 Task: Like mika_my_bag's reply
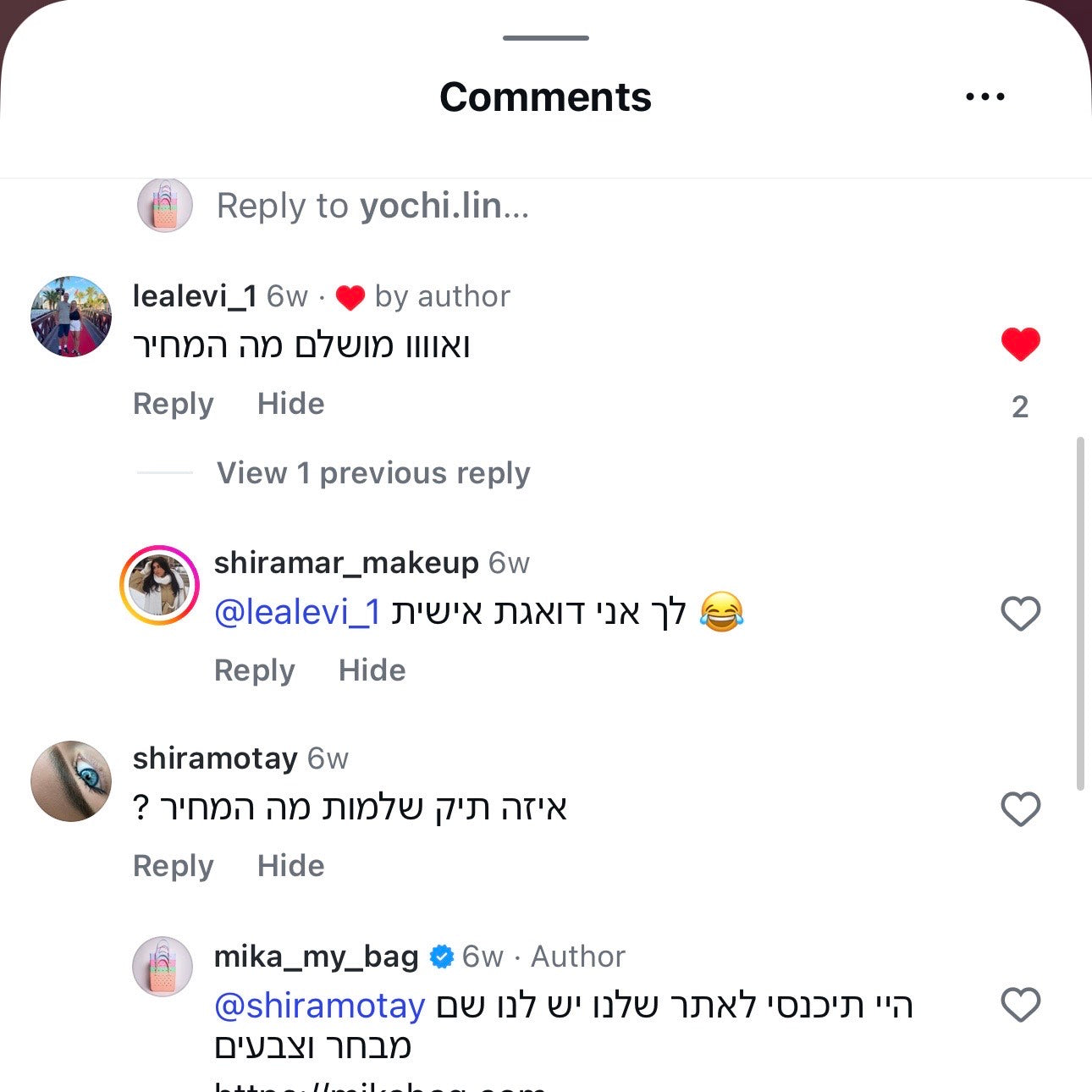tap(1020, 1005)
